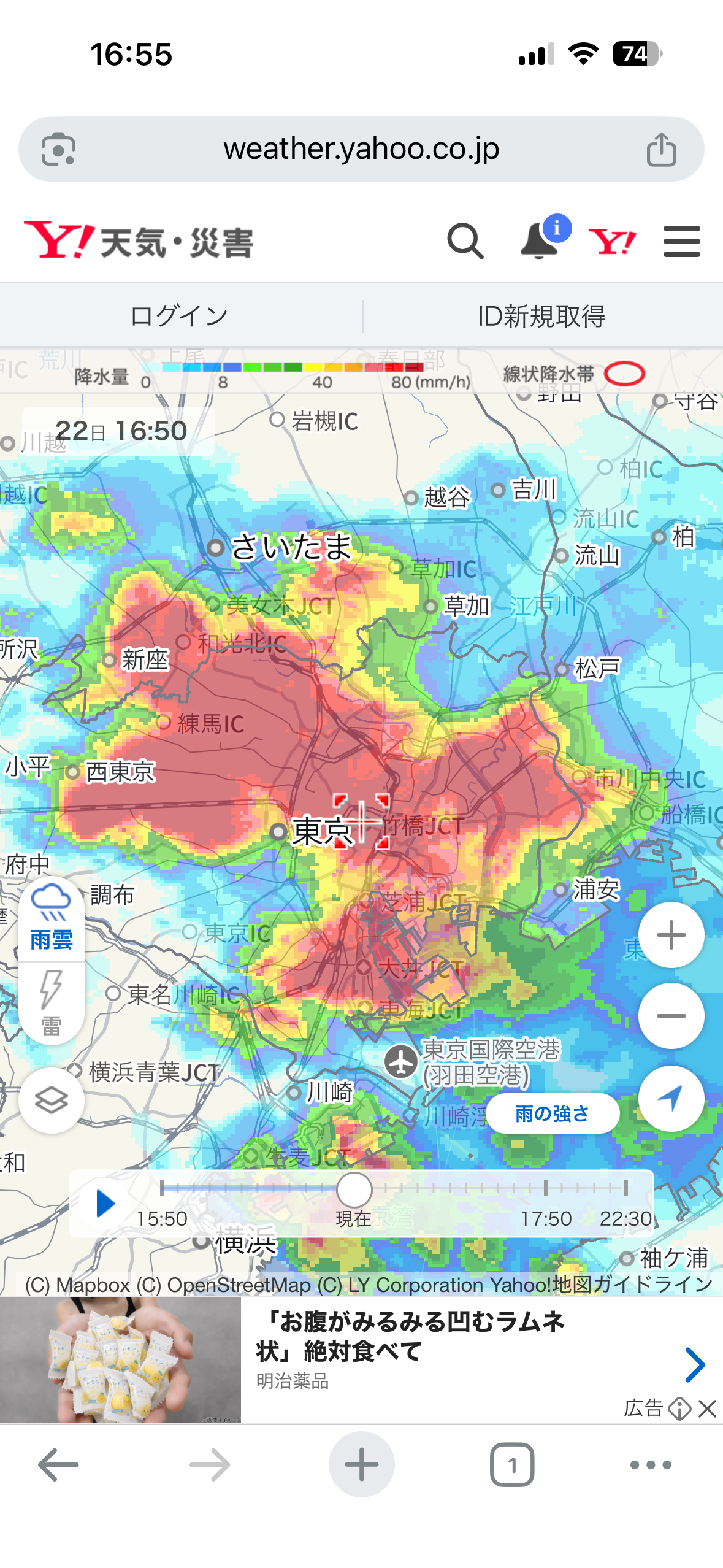Zoom in the map with plus button

coord(671,935)
